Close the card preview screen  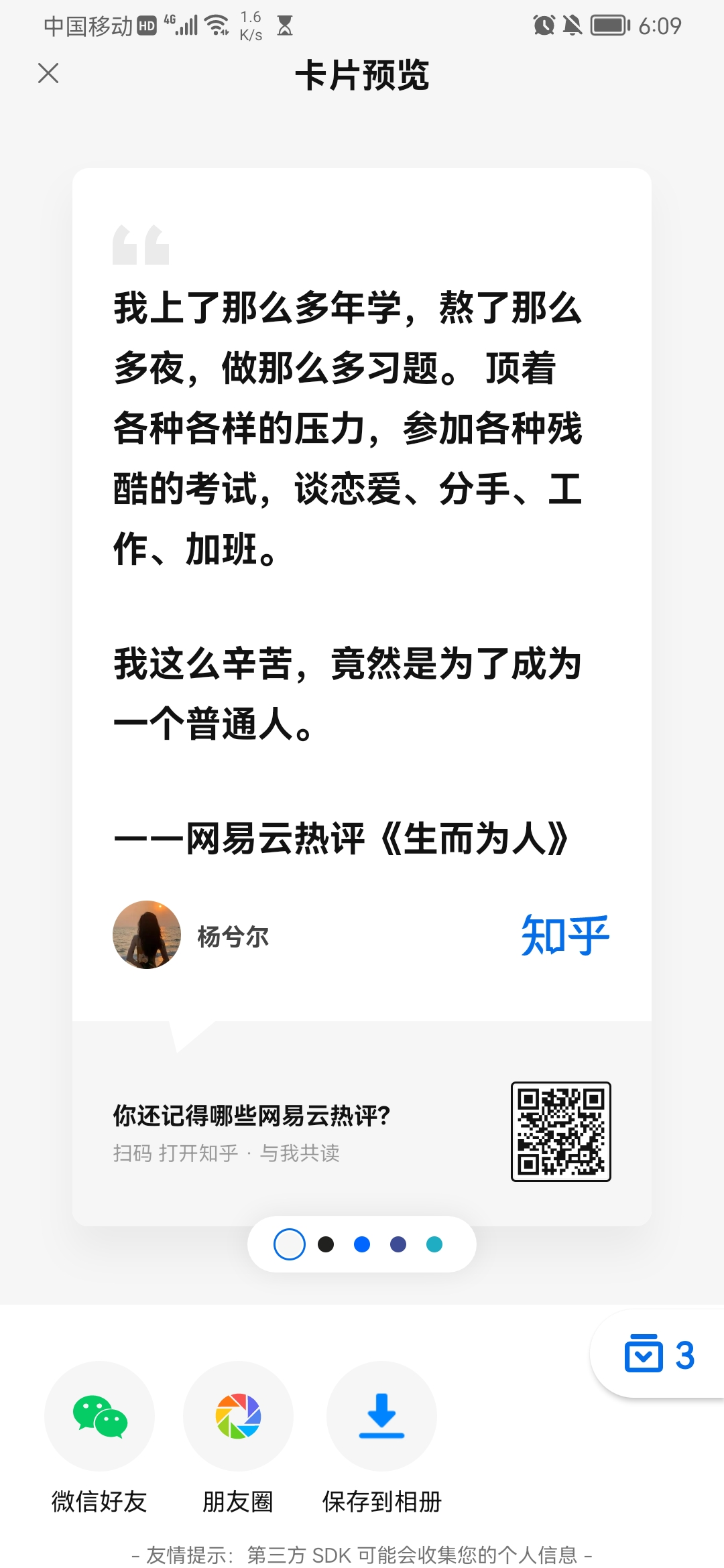click(48, 73)
